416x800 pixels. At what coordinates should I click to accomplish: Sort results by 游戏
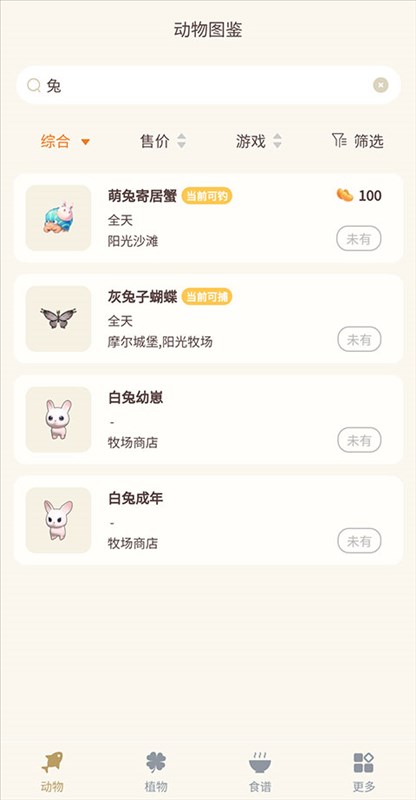tap(258, 141)
